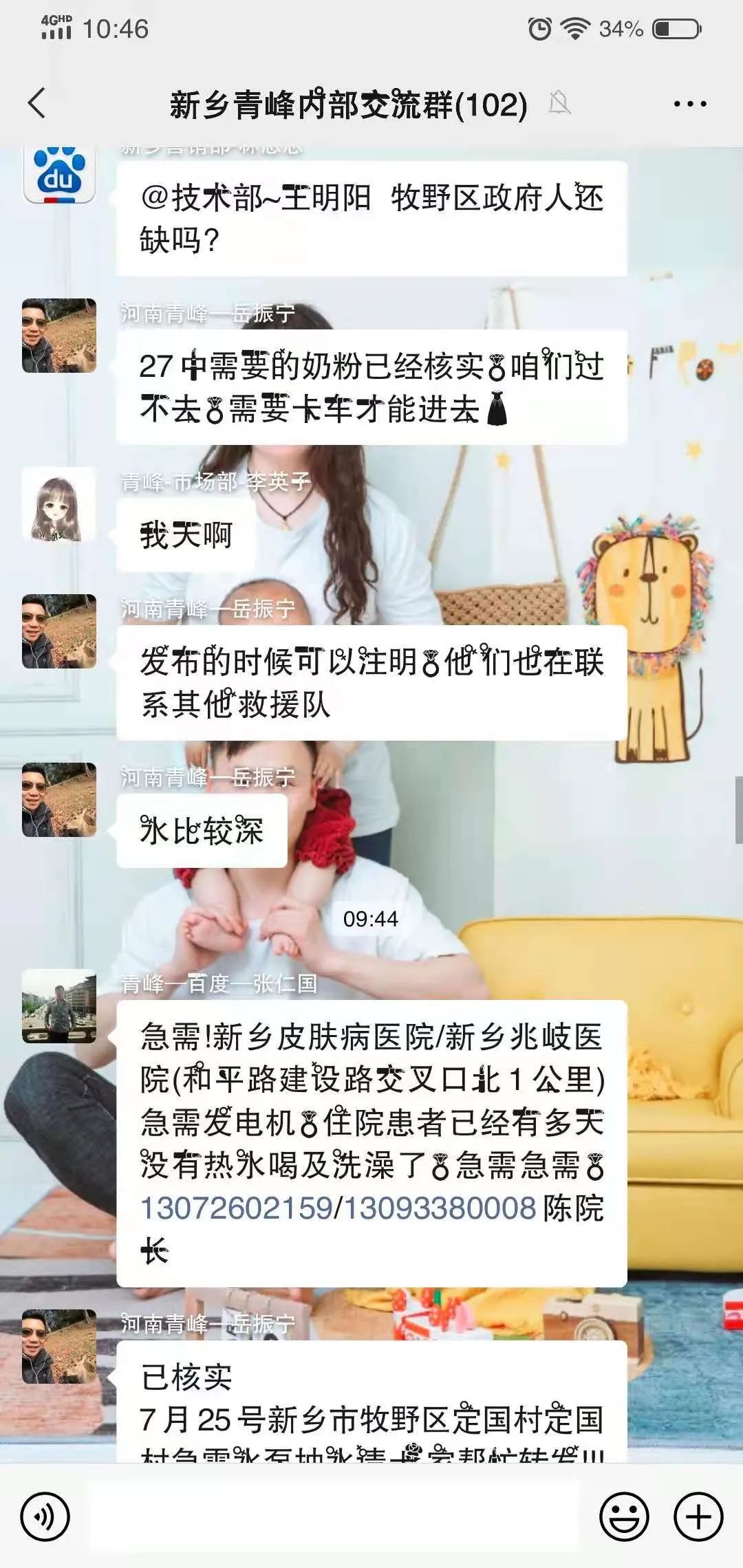Open 李英子's anime girl avatar

coord(59,505)
